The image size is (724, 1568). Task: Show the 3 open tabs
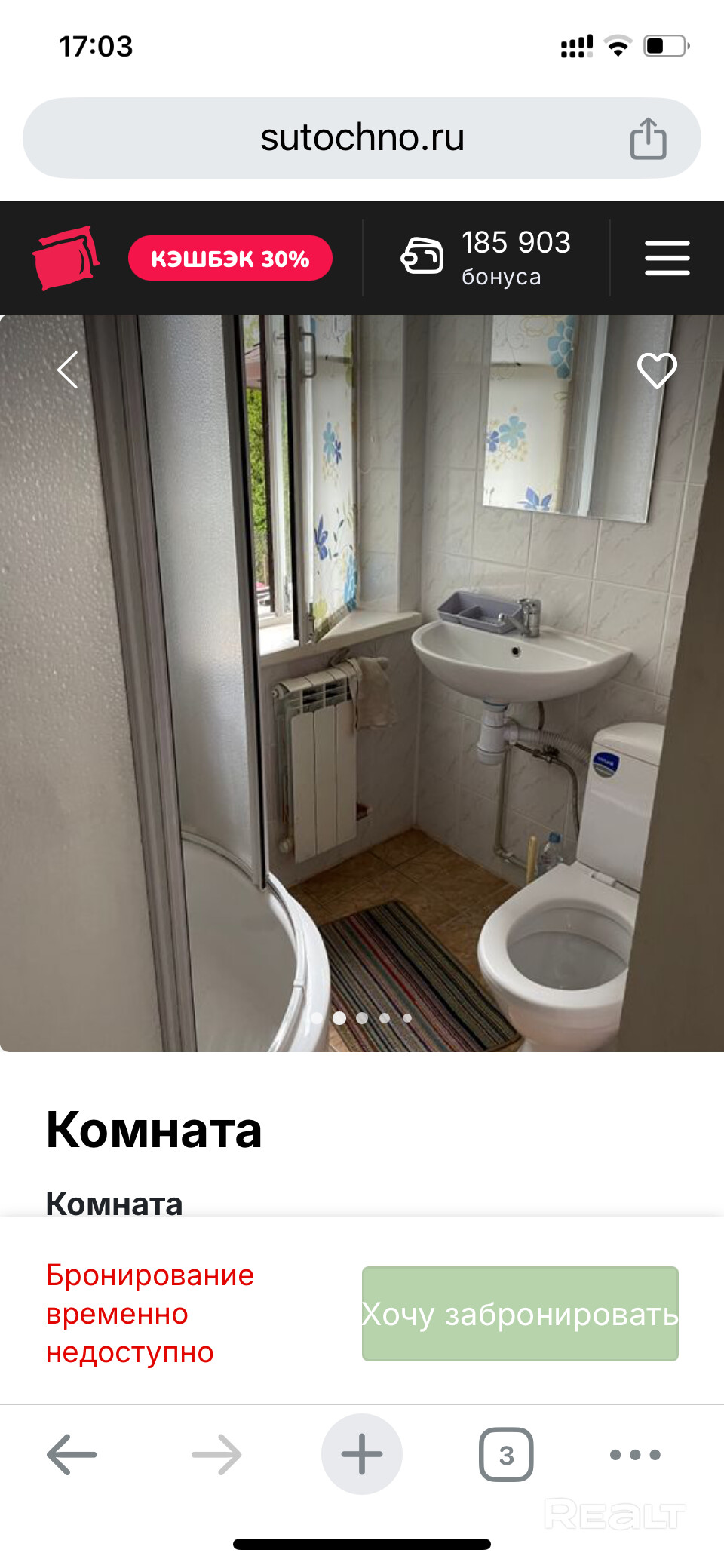506,1454
